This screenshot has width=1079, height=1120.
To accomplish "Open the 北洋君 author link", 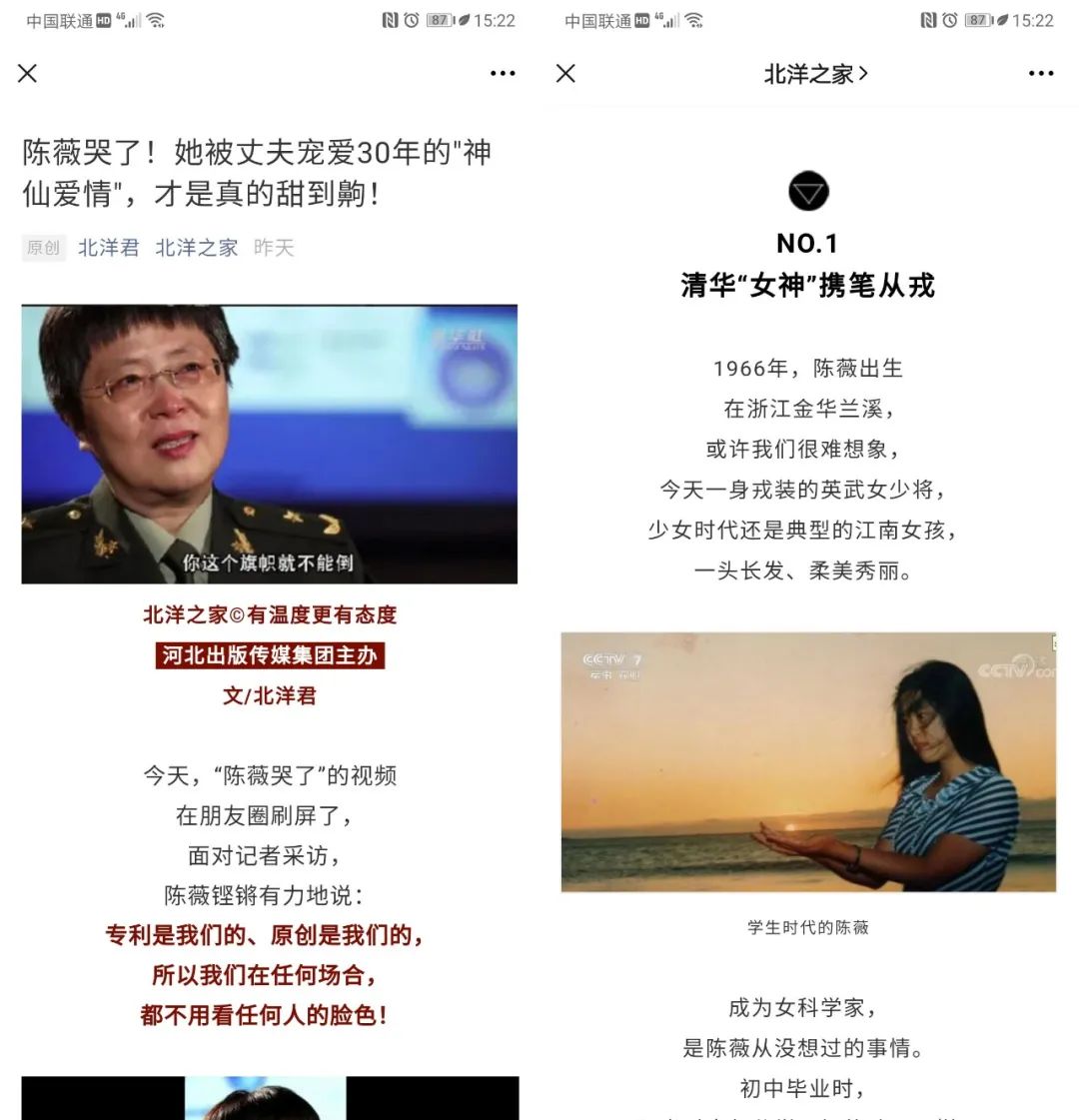I will click(109, 248).
